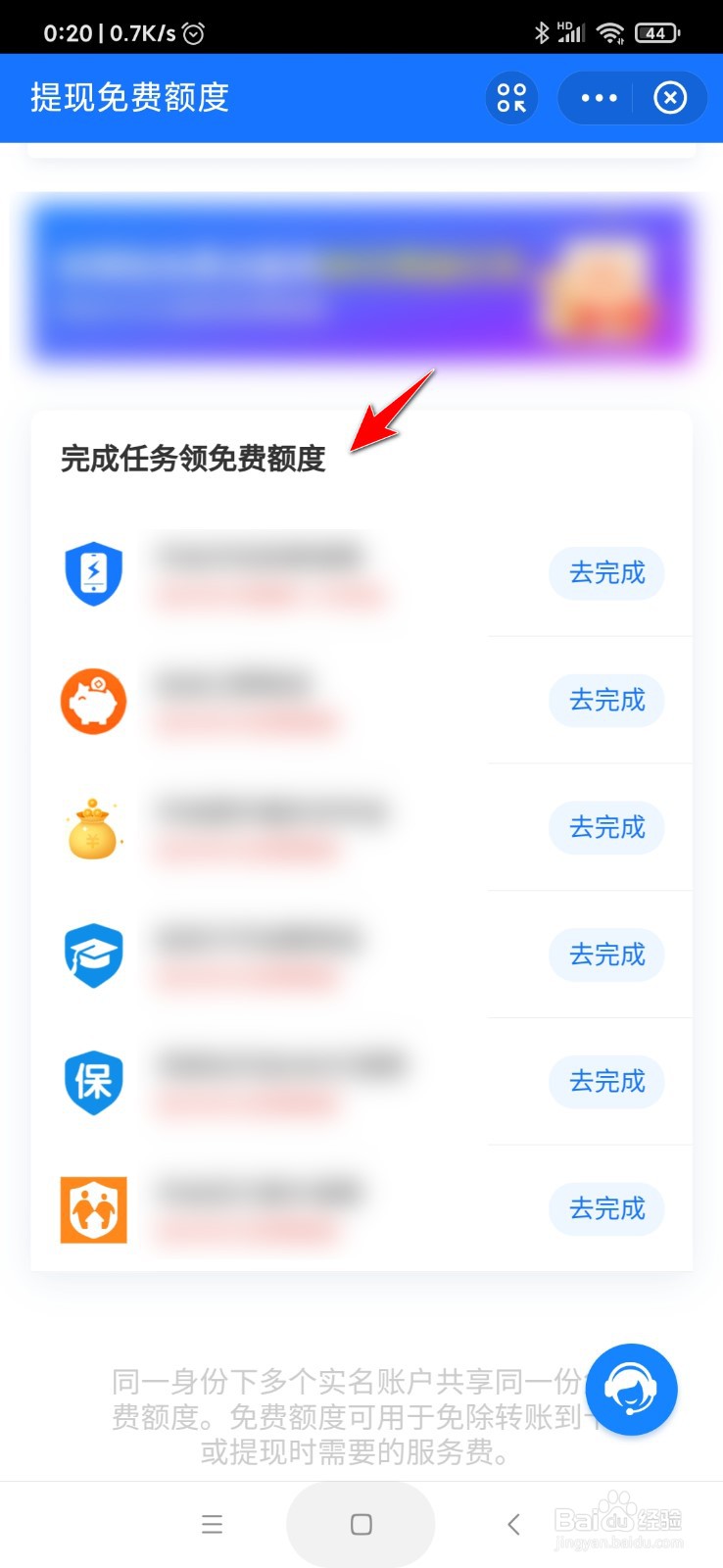Image resolution: width=723 pixels, height=1568 pixels.
Task: Tap 去完成 beside the money bag task
Action: 606,828
